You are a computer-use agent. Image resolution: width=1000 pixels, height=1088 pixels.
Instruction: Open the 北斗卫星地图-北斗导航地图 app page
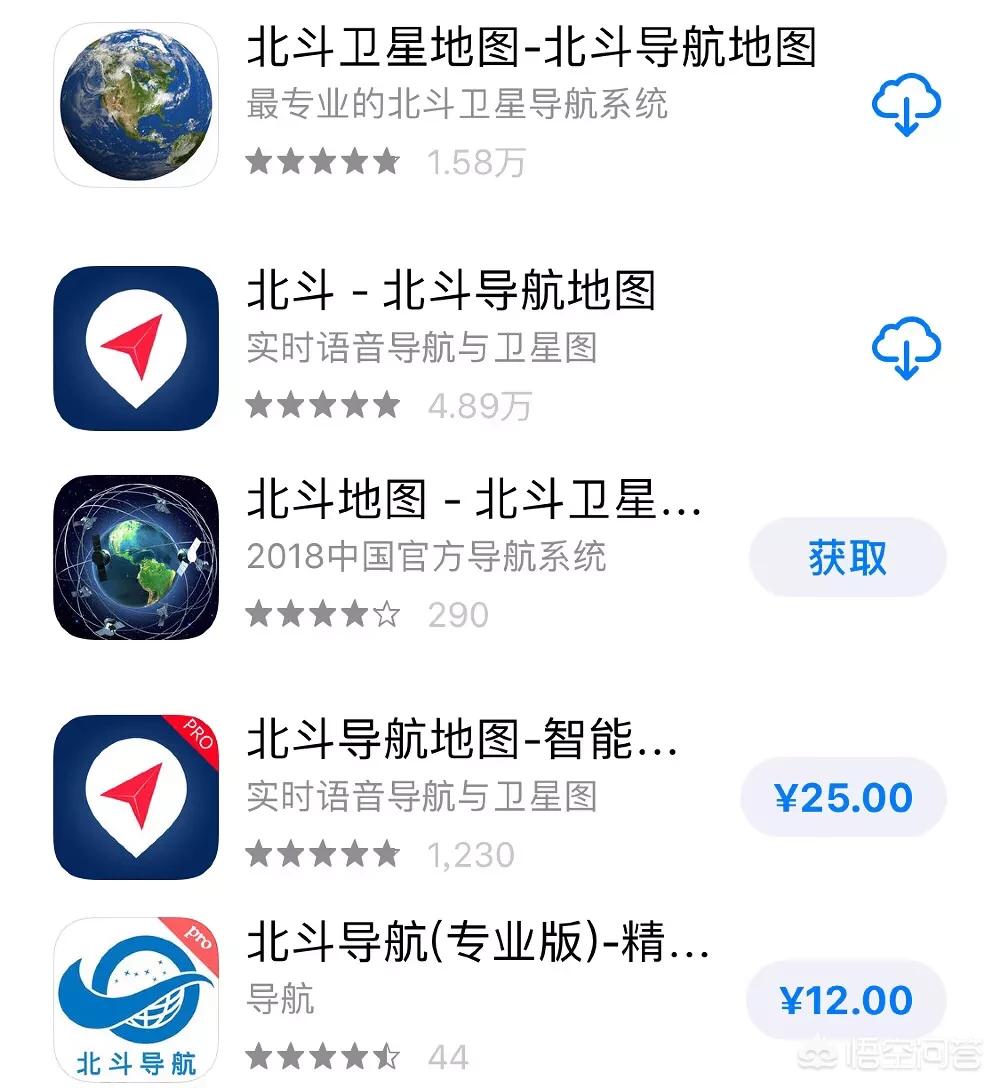click(530, 48)
